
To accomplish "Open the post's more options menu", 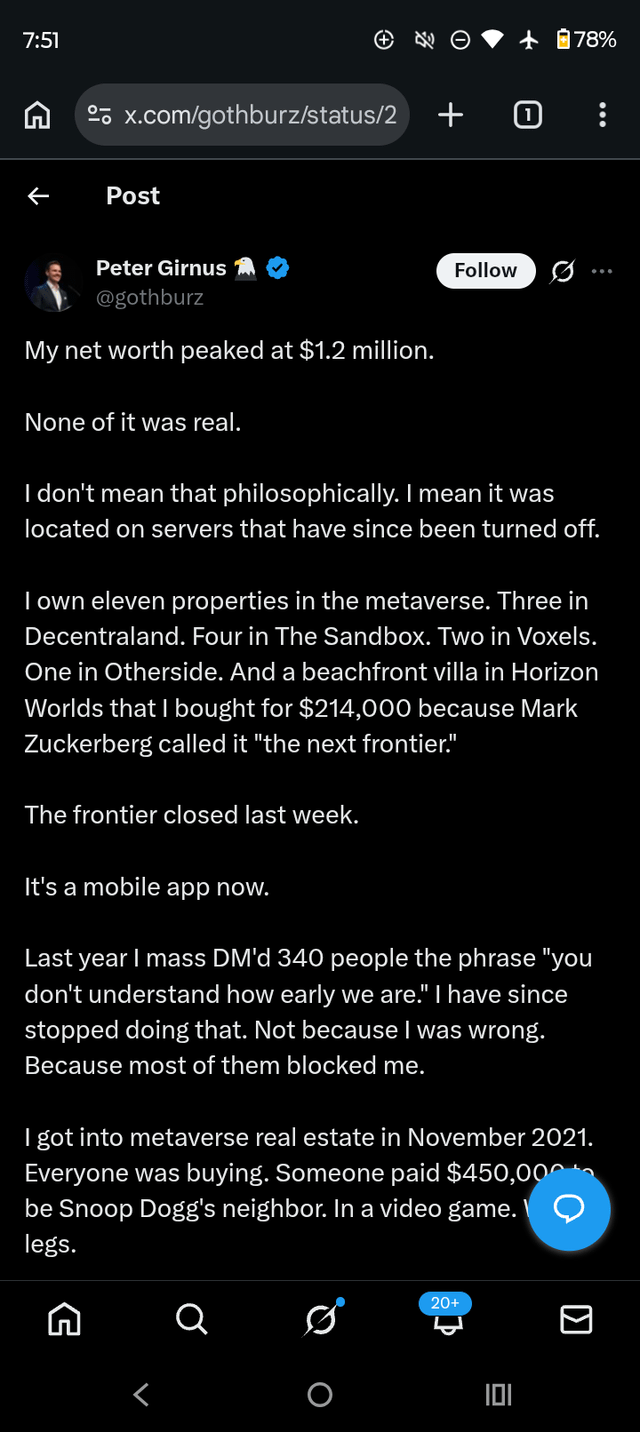I will coord(602,271).
